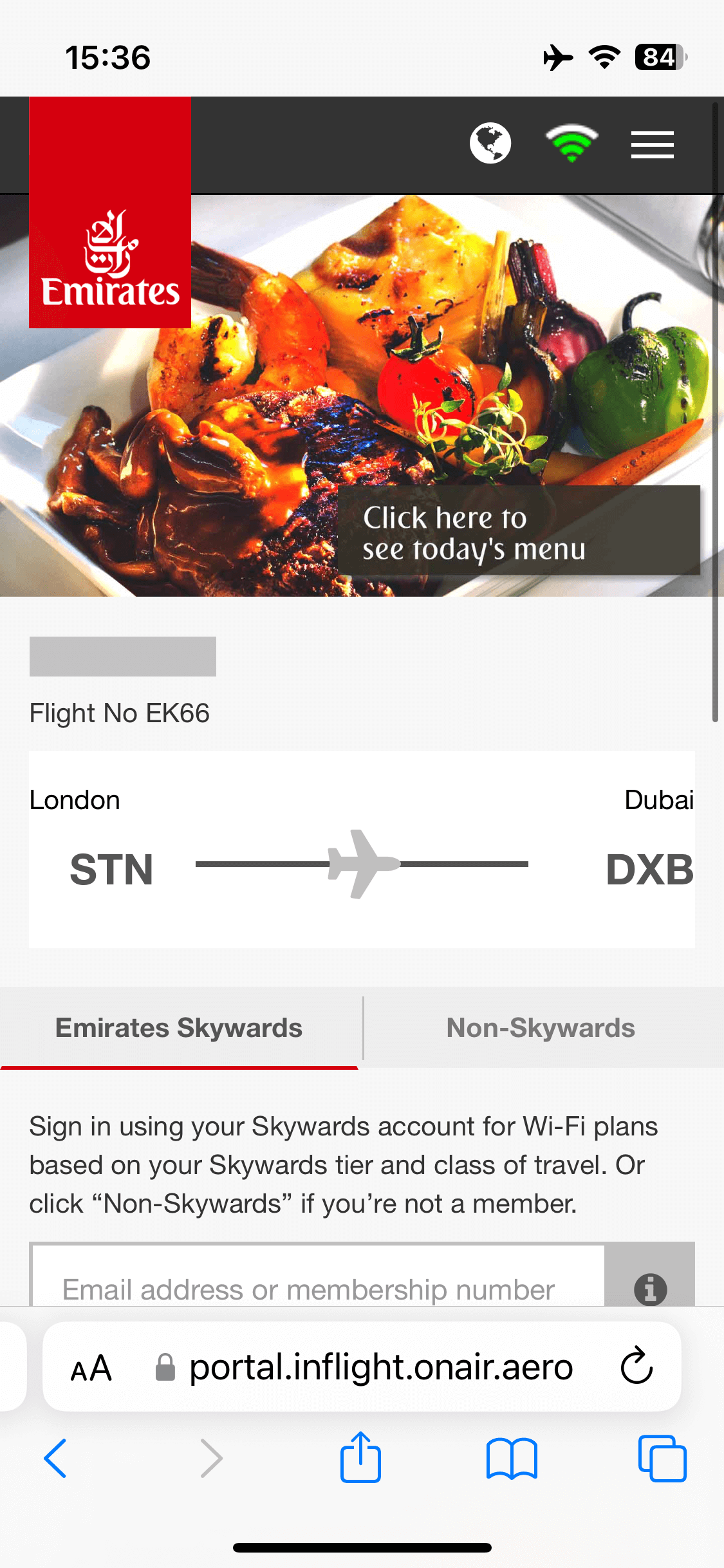Open the AA reader options in Safari
The width and height of the screenshot is (724, 1568).
pos(91,1368)
